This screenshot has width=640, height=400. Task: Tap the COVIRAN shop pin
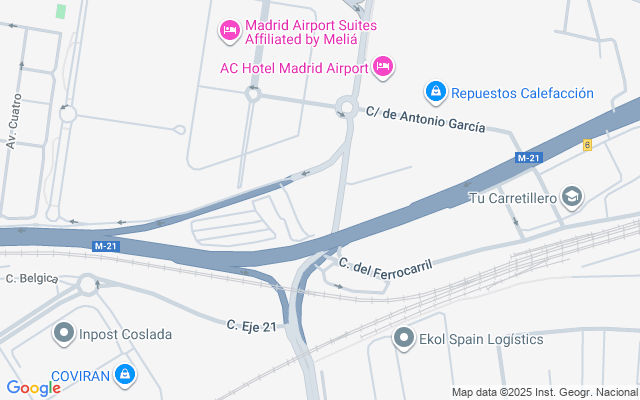(x=124, y=374)
